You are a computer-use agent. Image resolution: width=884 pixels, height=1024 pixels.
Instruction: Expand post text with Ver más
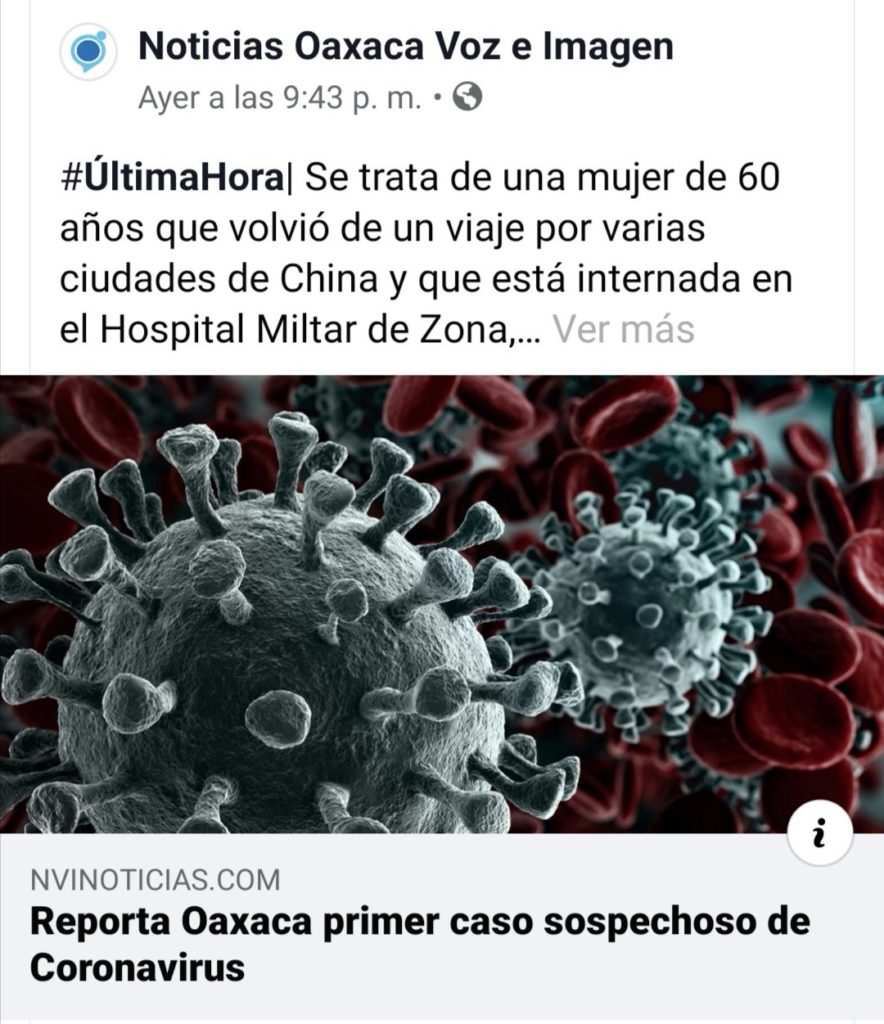[x=623, y=329]
